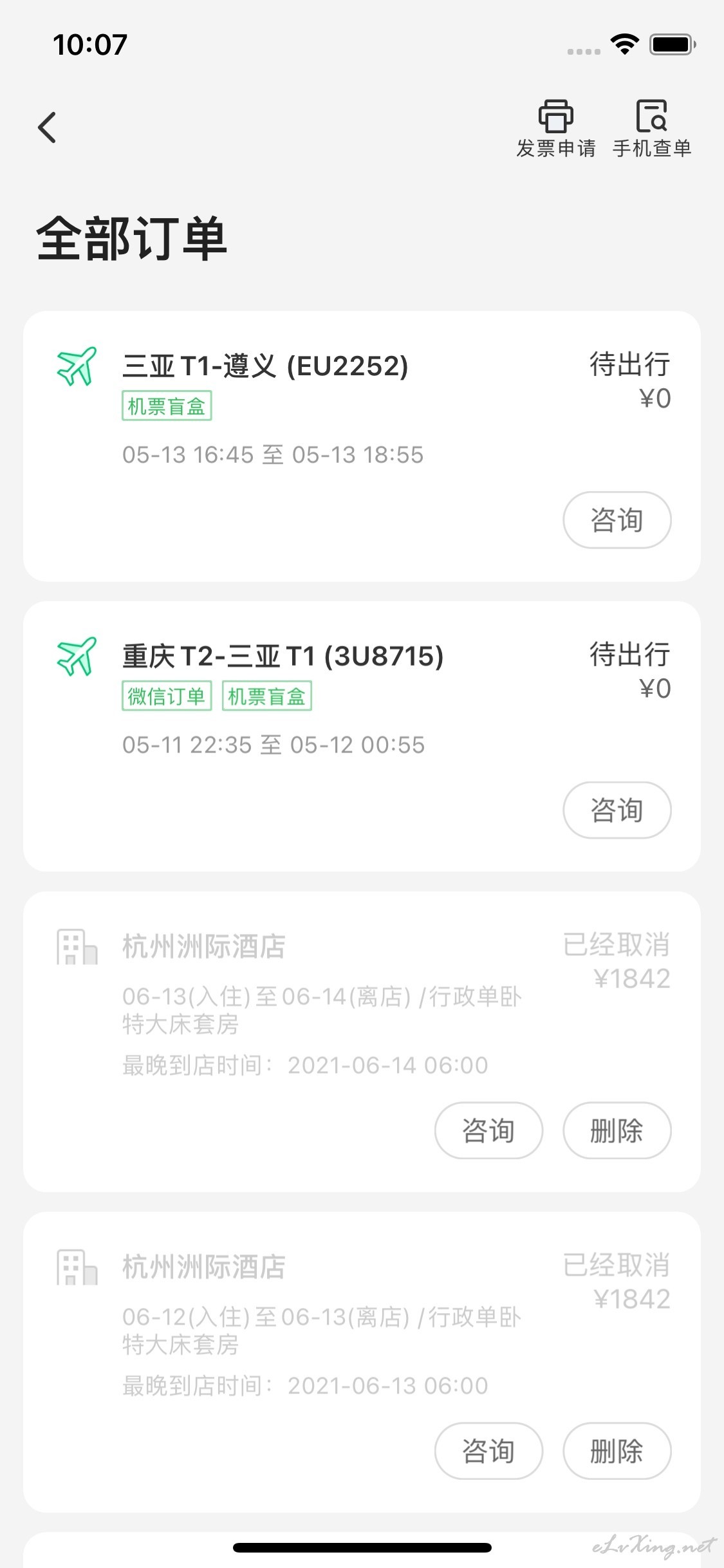This screenshot has width=724, height=1568.
Task: Open the cancelled 06-13 杭州洲际酒店 order
Action: (x=362, y=1041)
